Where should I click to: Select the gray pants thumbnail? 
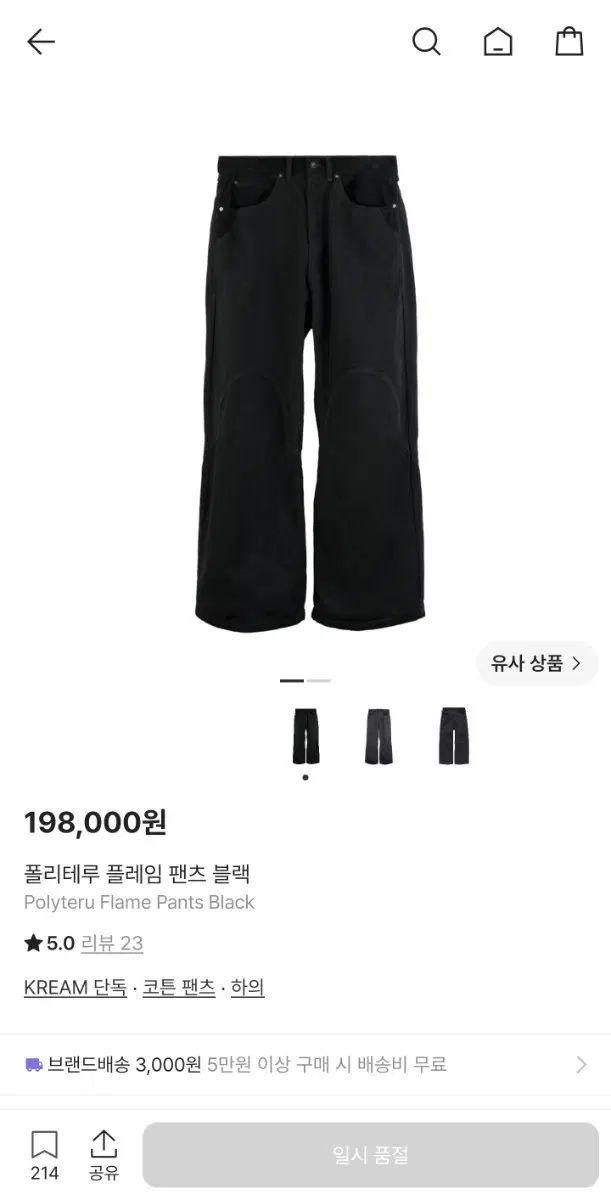coord(379,736)
